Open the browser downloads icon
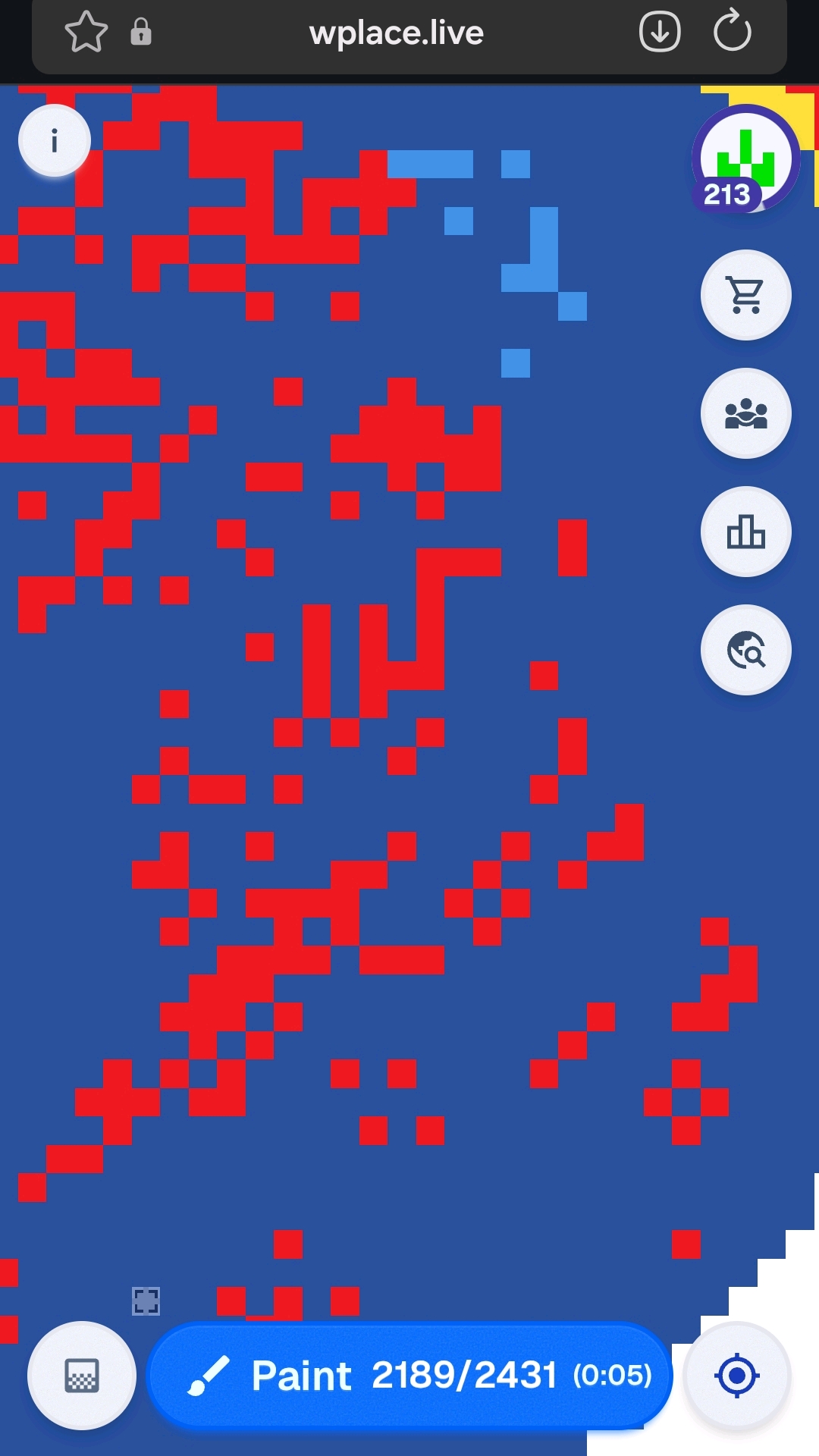The image size is (819, 1456). pos(660,32)
